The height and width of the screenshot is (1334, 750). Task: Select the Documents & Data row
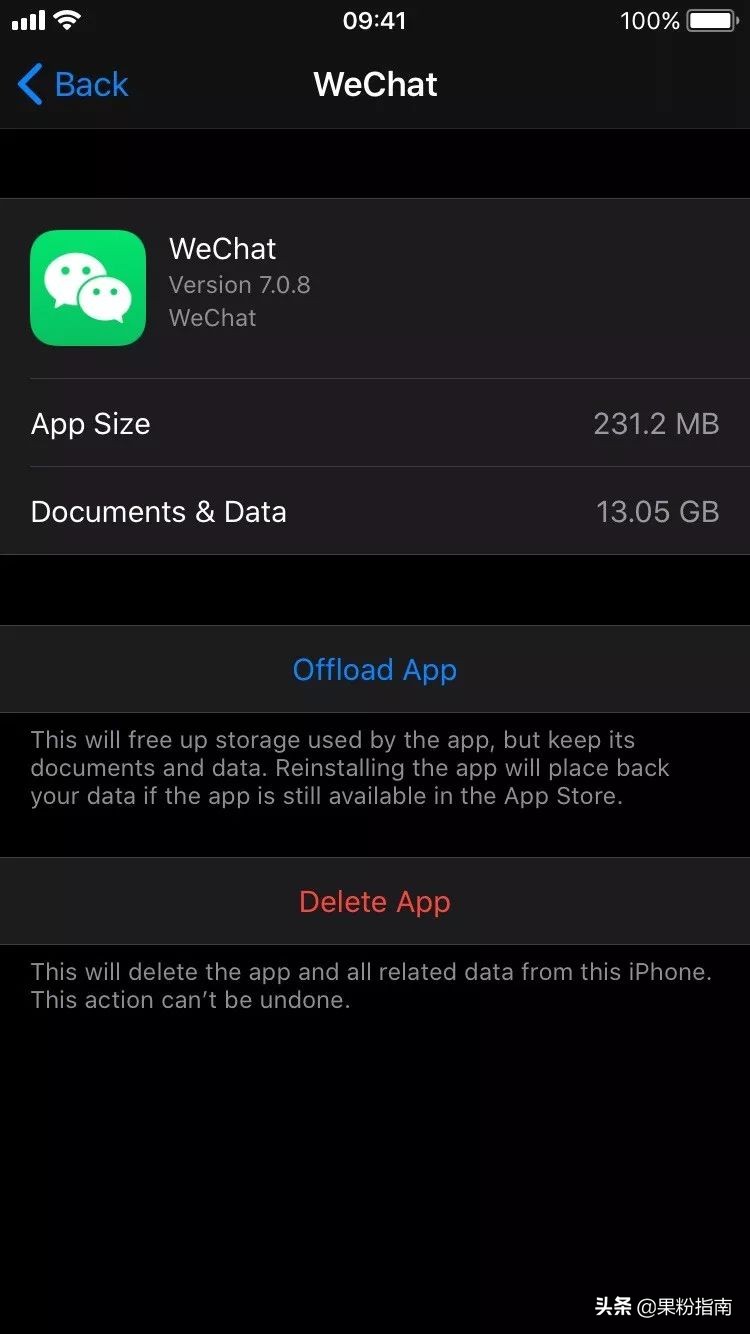(375, 511)
